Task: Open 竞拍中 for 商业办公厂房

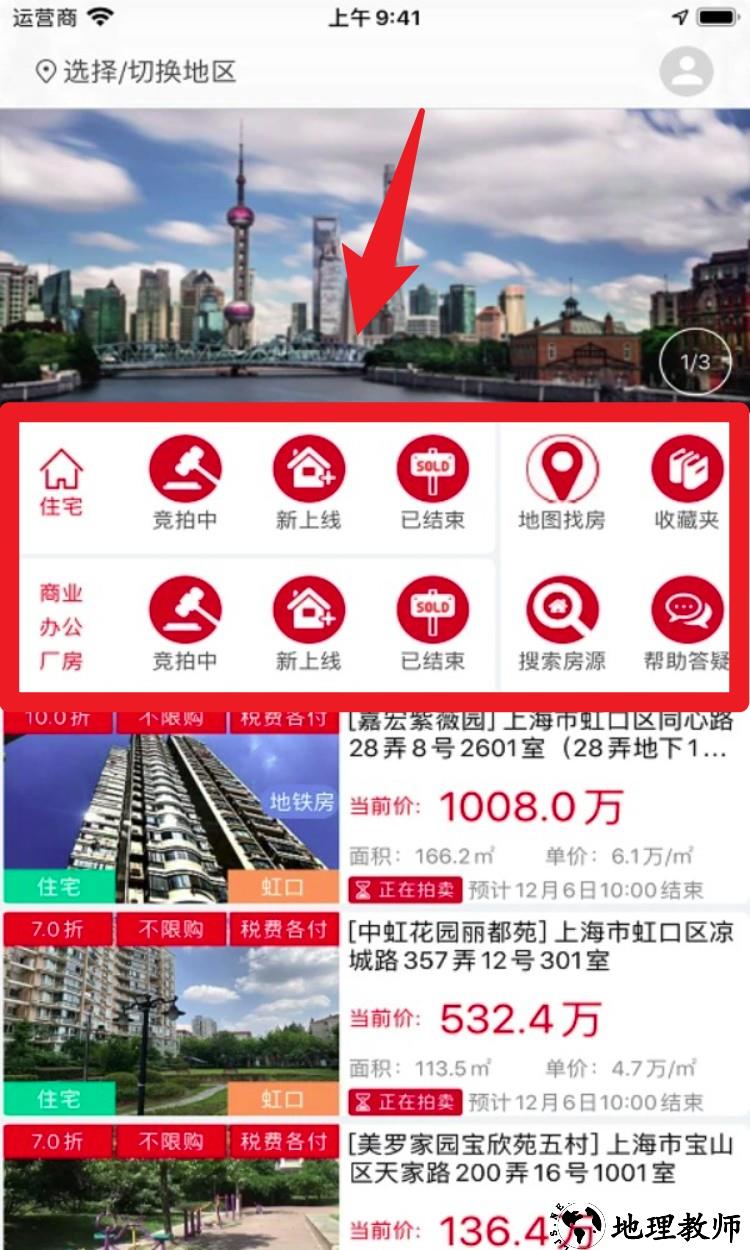Action: point(185,625)
